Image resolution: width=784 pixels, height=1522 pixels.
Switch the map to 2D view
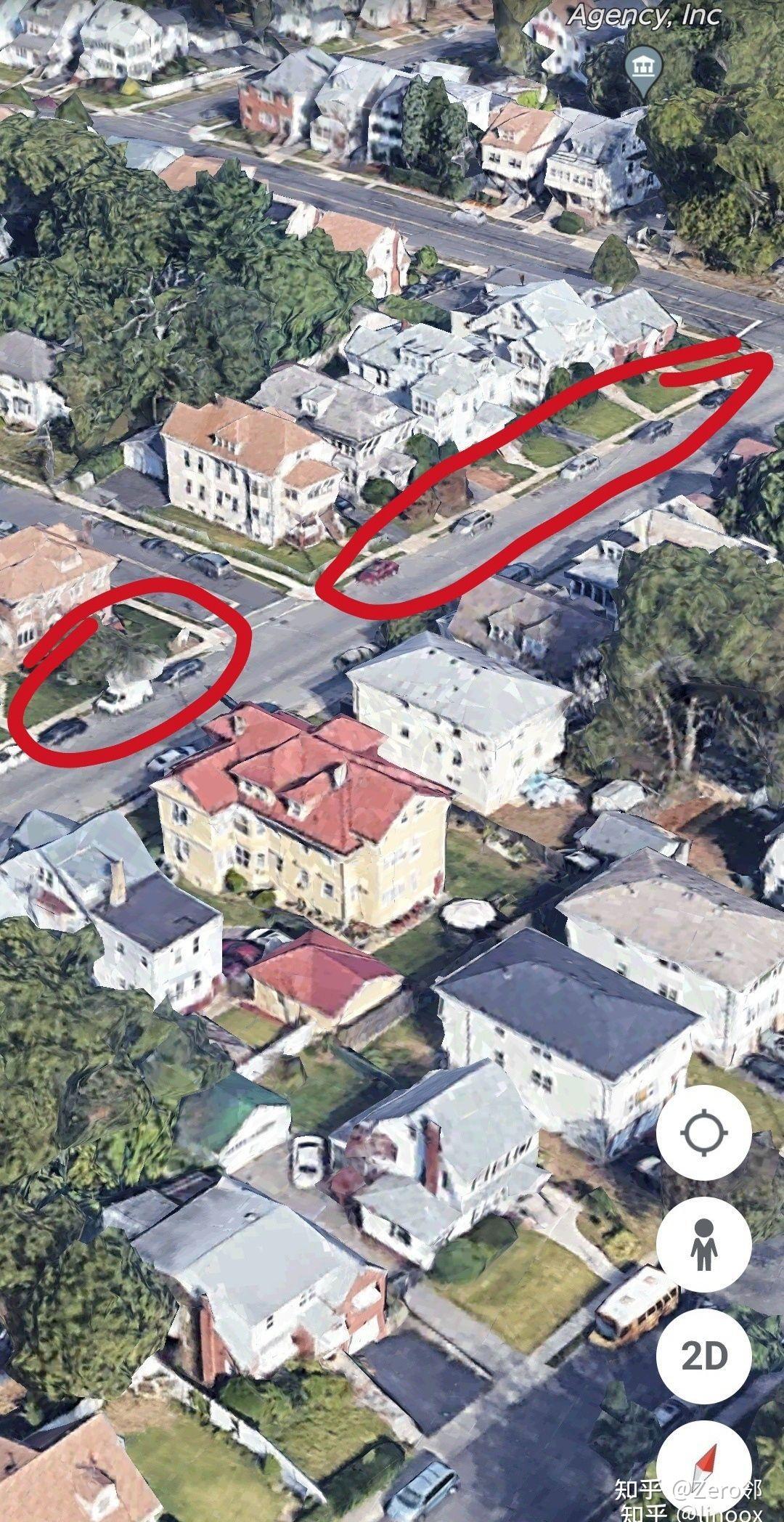click(703, 1355)
